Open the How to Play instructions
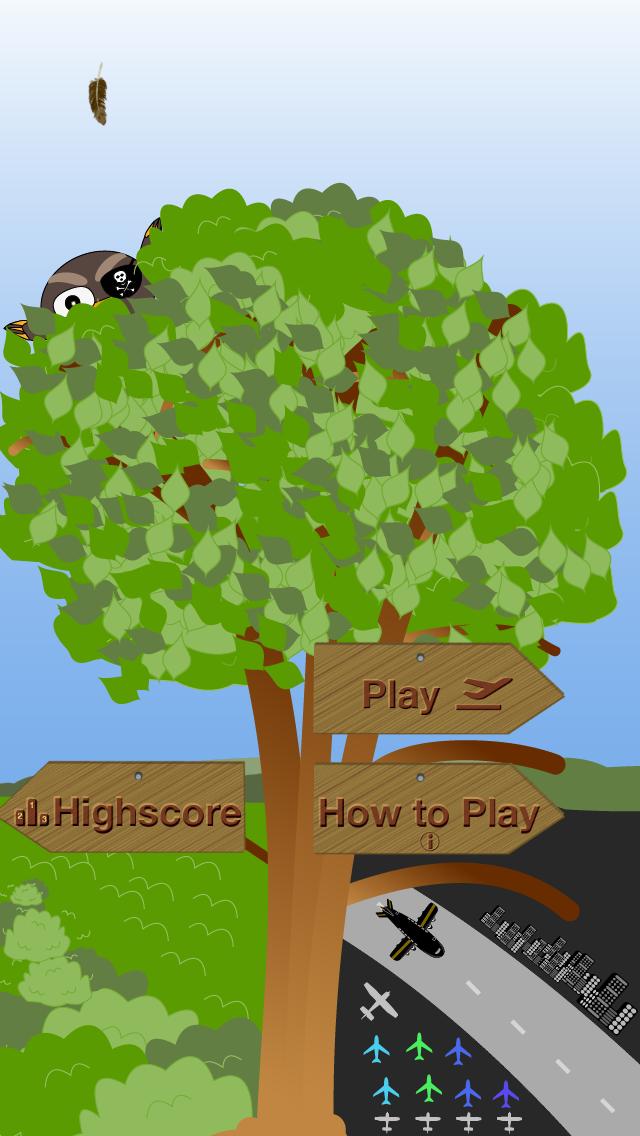This screenshot has width=640, height=1136. [430, 812]
